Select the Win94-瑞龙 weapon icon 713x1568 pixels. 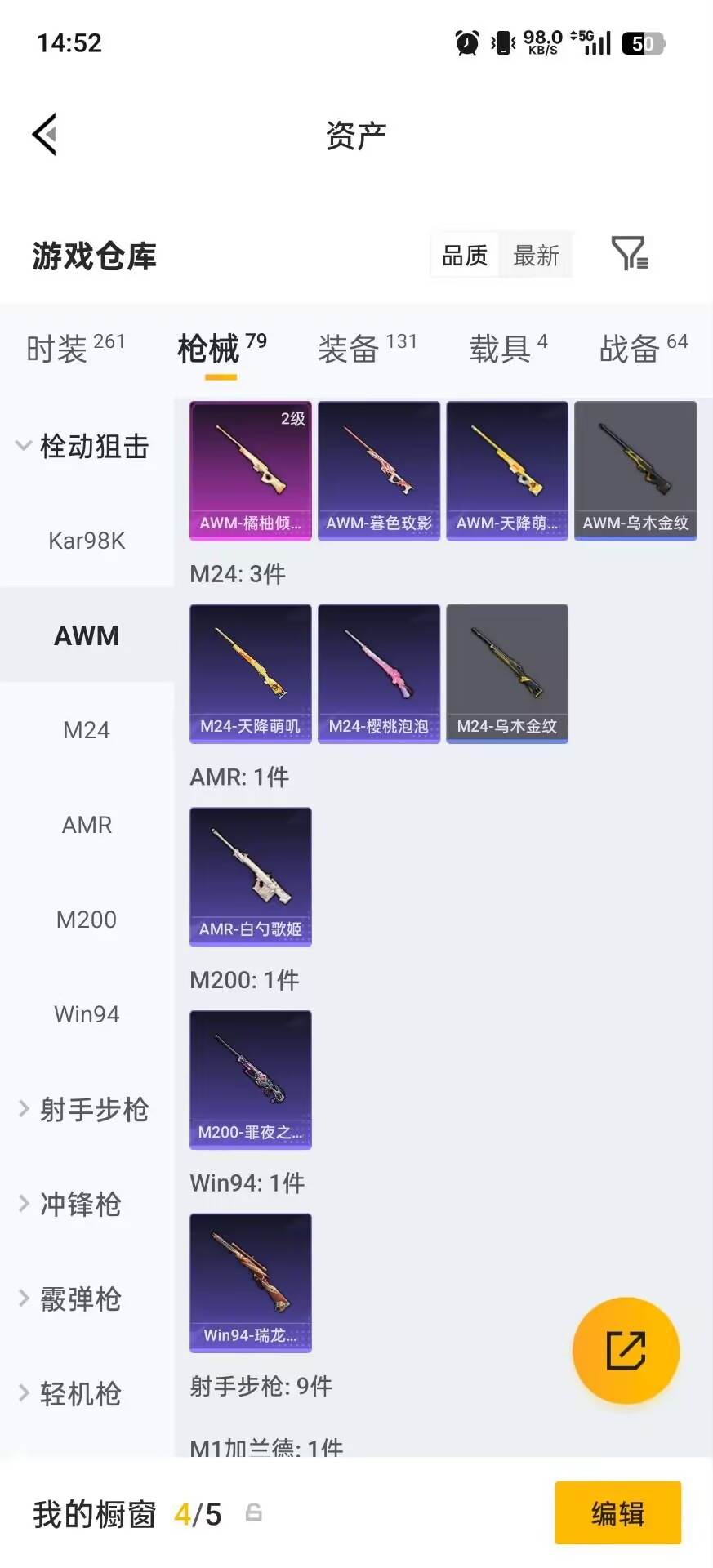click(x=250, y=1283)
